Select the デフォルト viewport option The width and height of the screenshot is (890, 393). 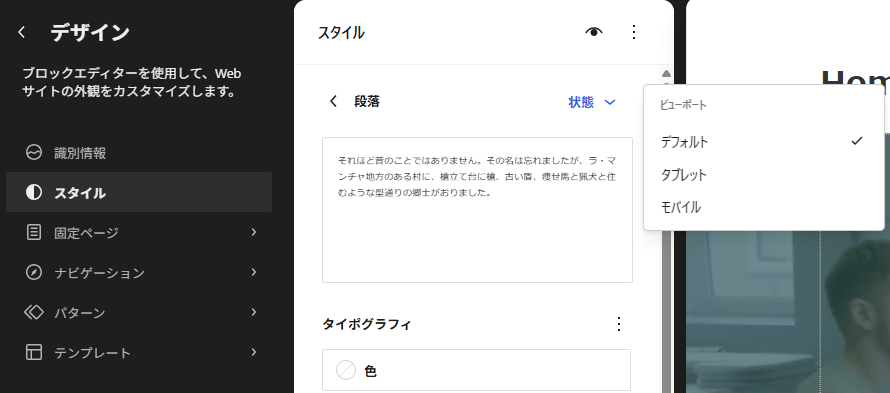coord(764,141)
